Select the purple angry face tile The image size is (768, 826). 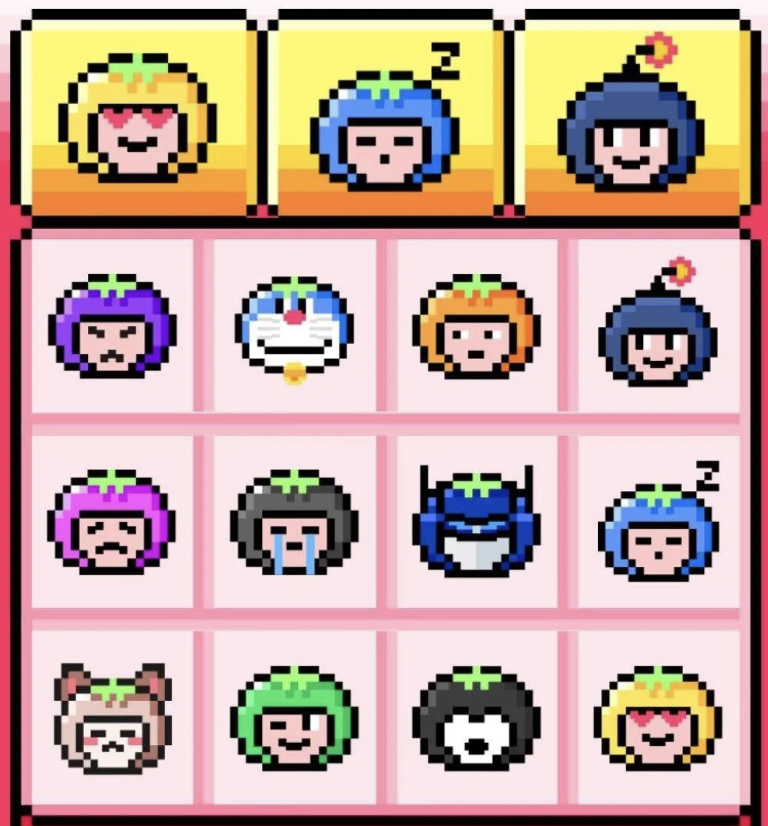112,326
